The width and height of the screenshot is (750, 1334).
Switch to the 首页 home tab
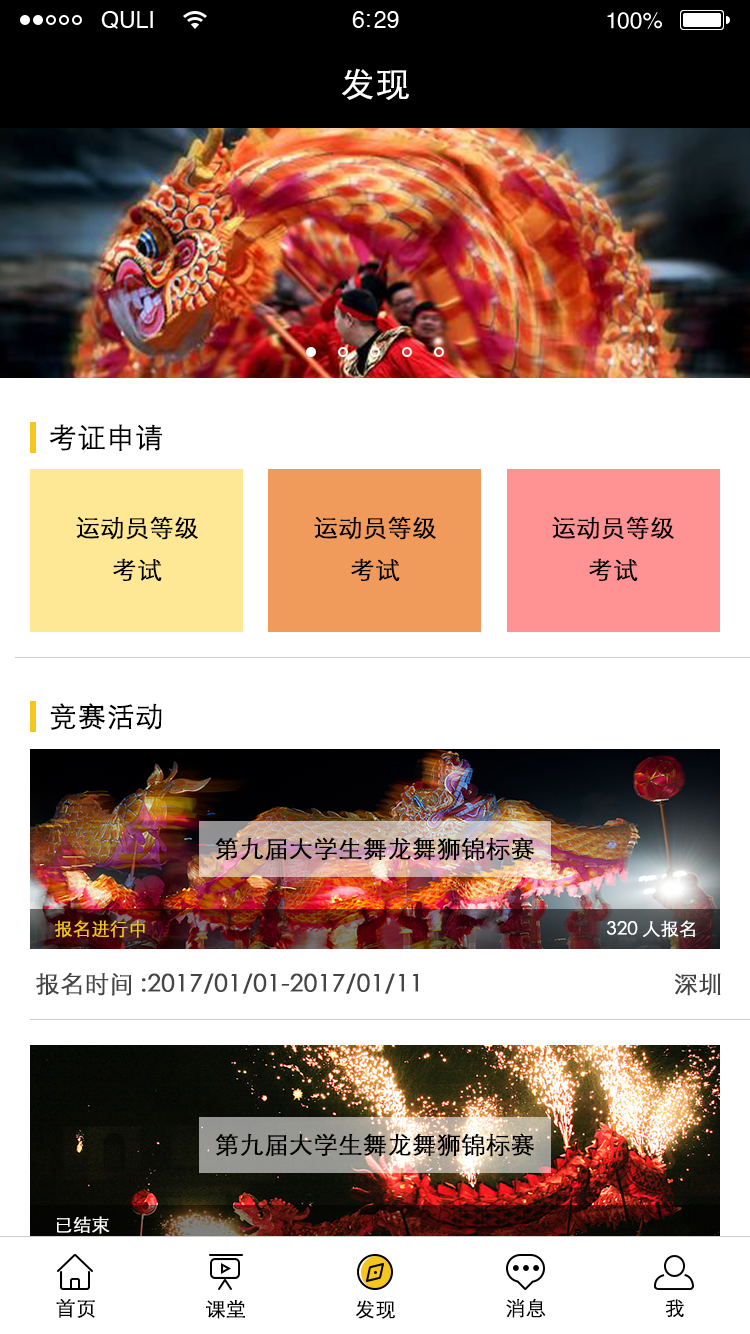pos(75,1286)
